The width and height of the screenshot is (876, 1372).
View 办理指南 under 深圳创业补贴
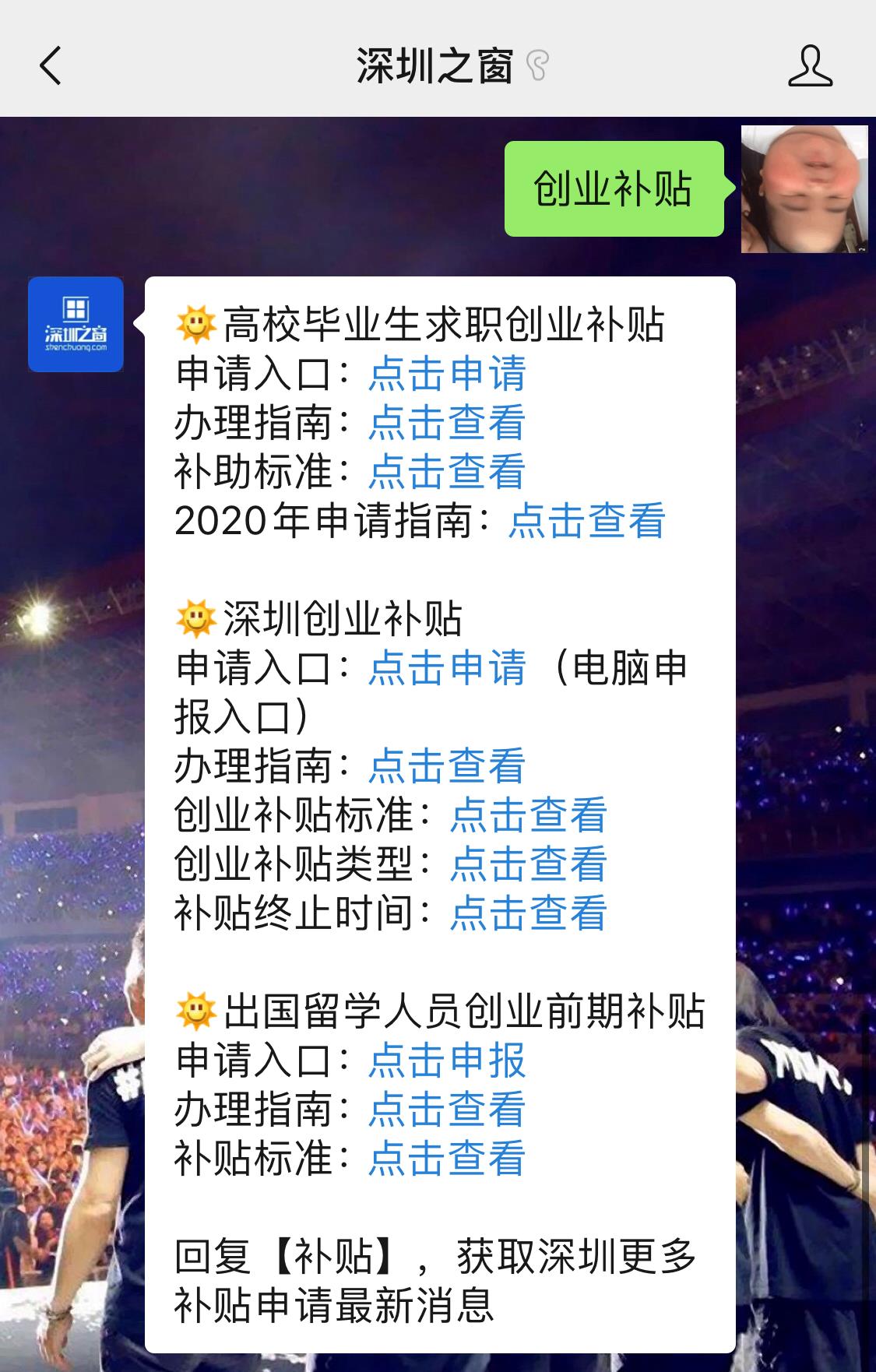447,768
